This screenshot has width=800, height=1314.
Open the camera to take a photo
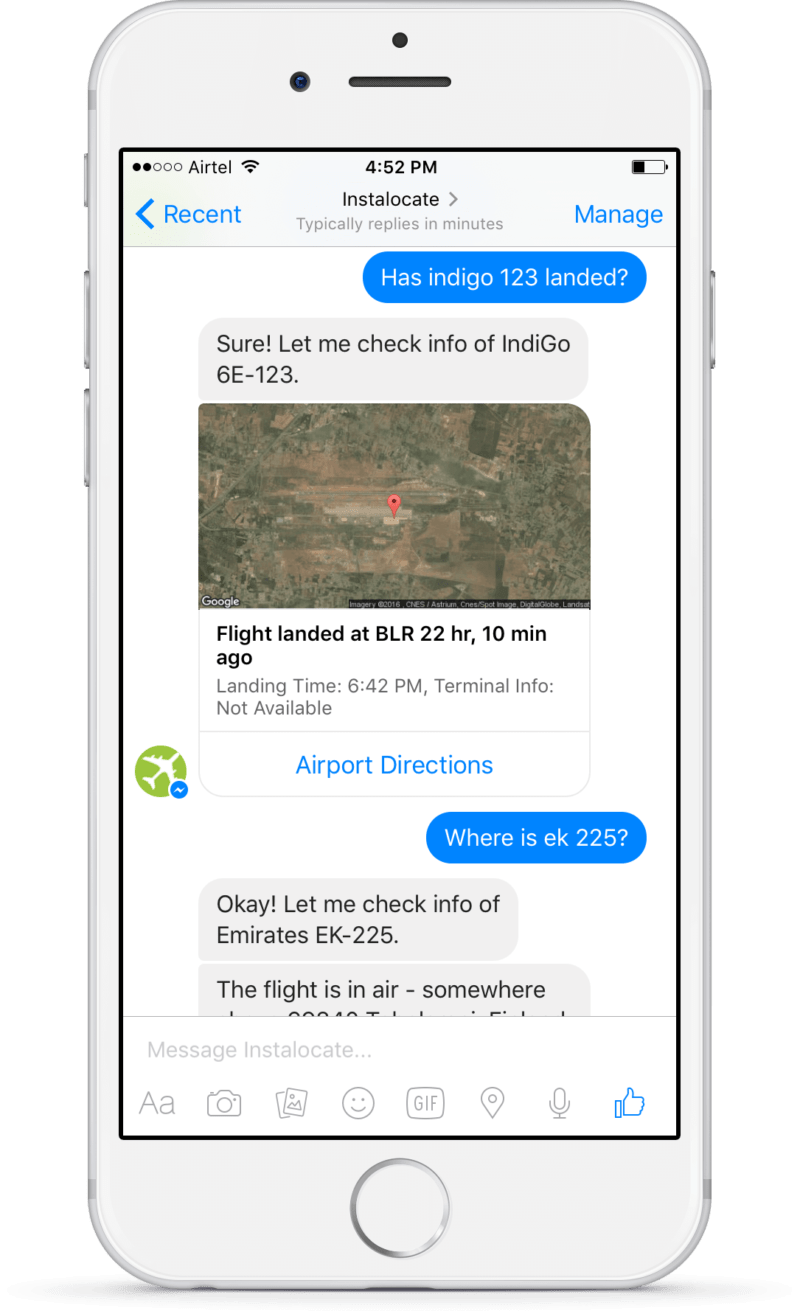[224, 1103]
